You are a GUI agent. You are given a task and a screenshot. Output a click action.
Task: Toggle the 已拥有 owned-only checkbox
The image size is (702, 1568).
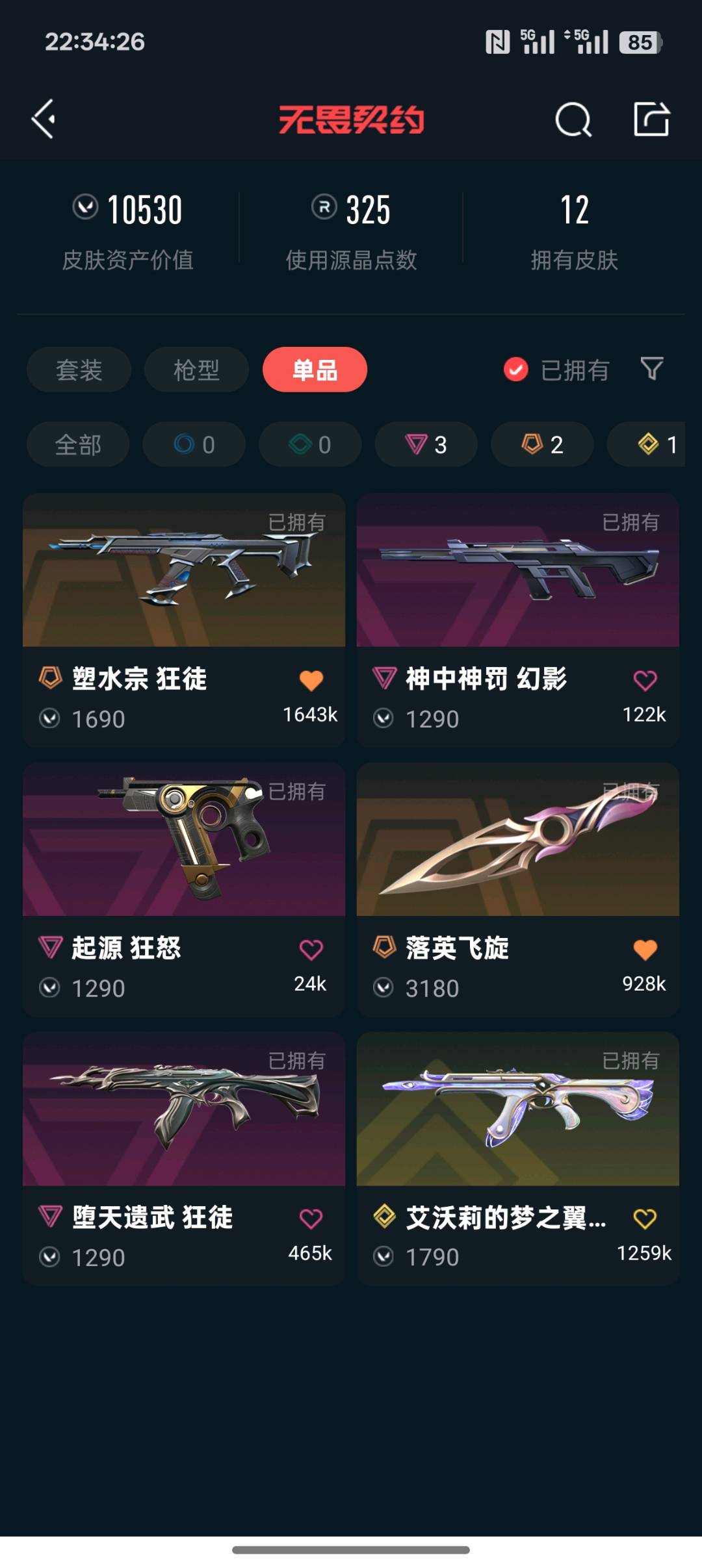click(516, 370)
